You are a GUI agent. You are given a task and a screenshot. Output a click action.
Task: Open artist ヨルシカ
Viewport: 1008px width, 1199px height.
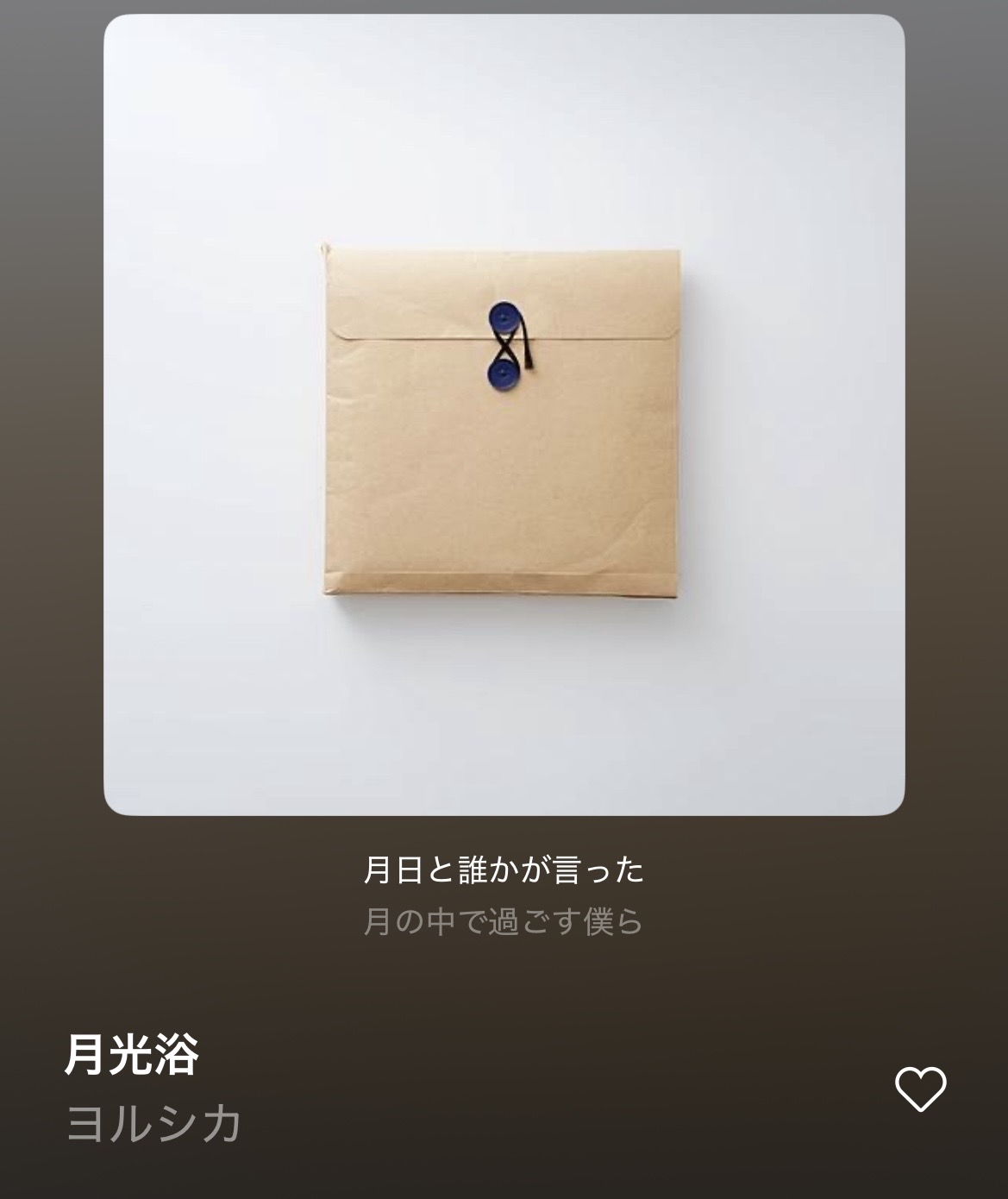(153, 1124)
